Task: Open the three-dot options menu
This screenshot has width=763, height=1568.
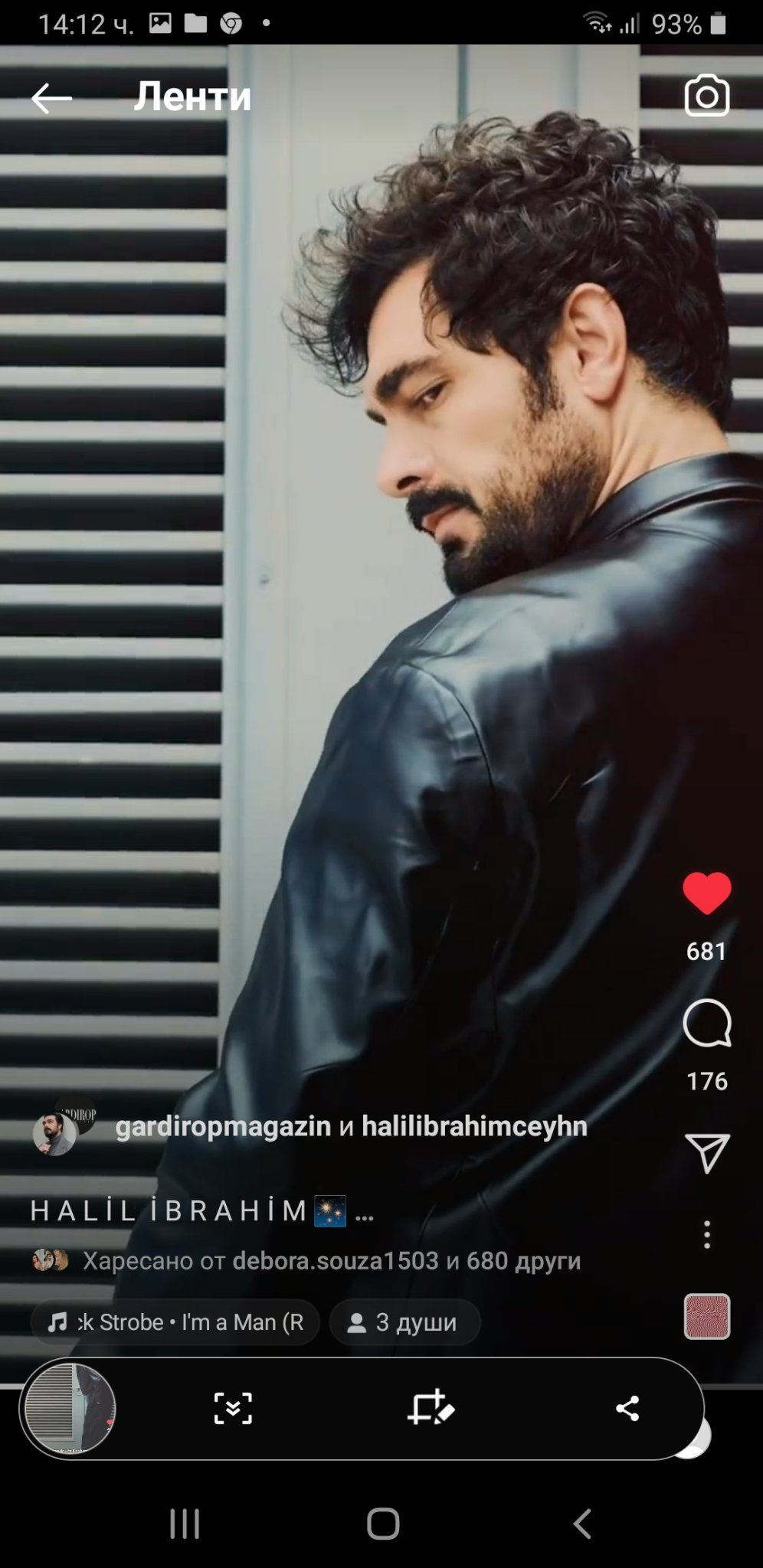Action: tap(706, 1235)
